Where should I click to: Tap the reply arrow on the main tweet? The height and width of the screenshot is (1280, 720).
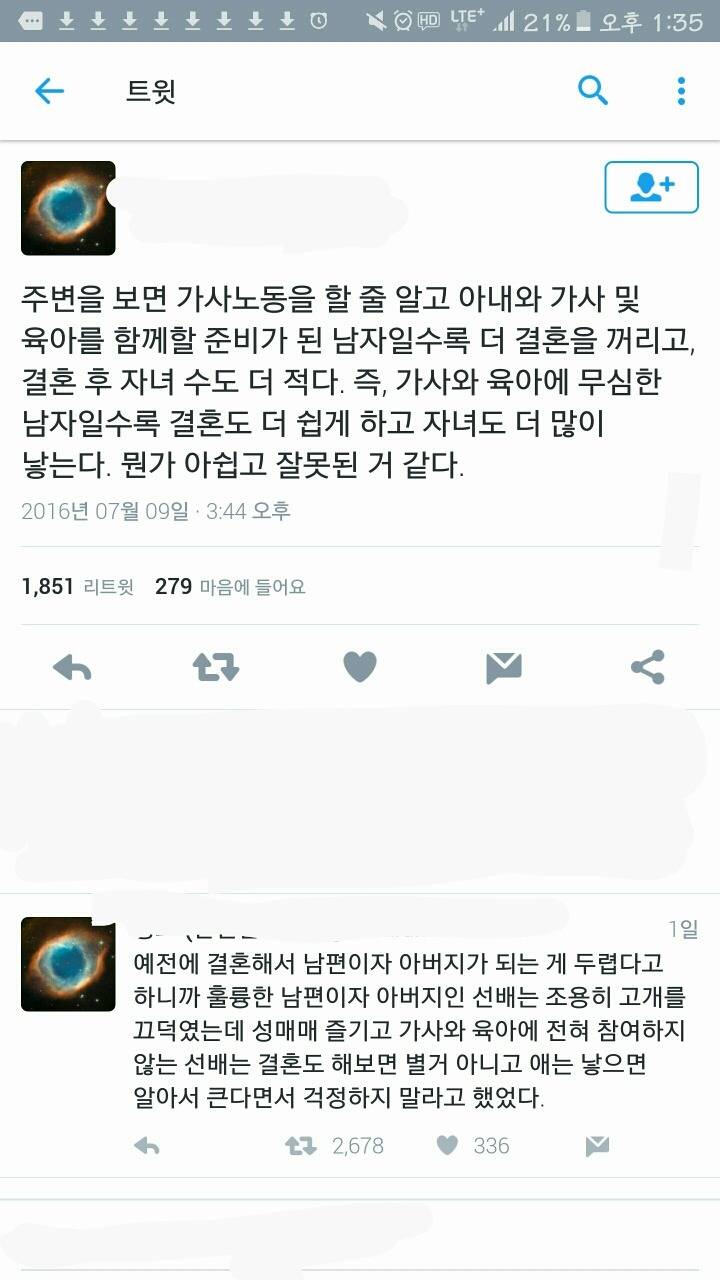(69, 665)
